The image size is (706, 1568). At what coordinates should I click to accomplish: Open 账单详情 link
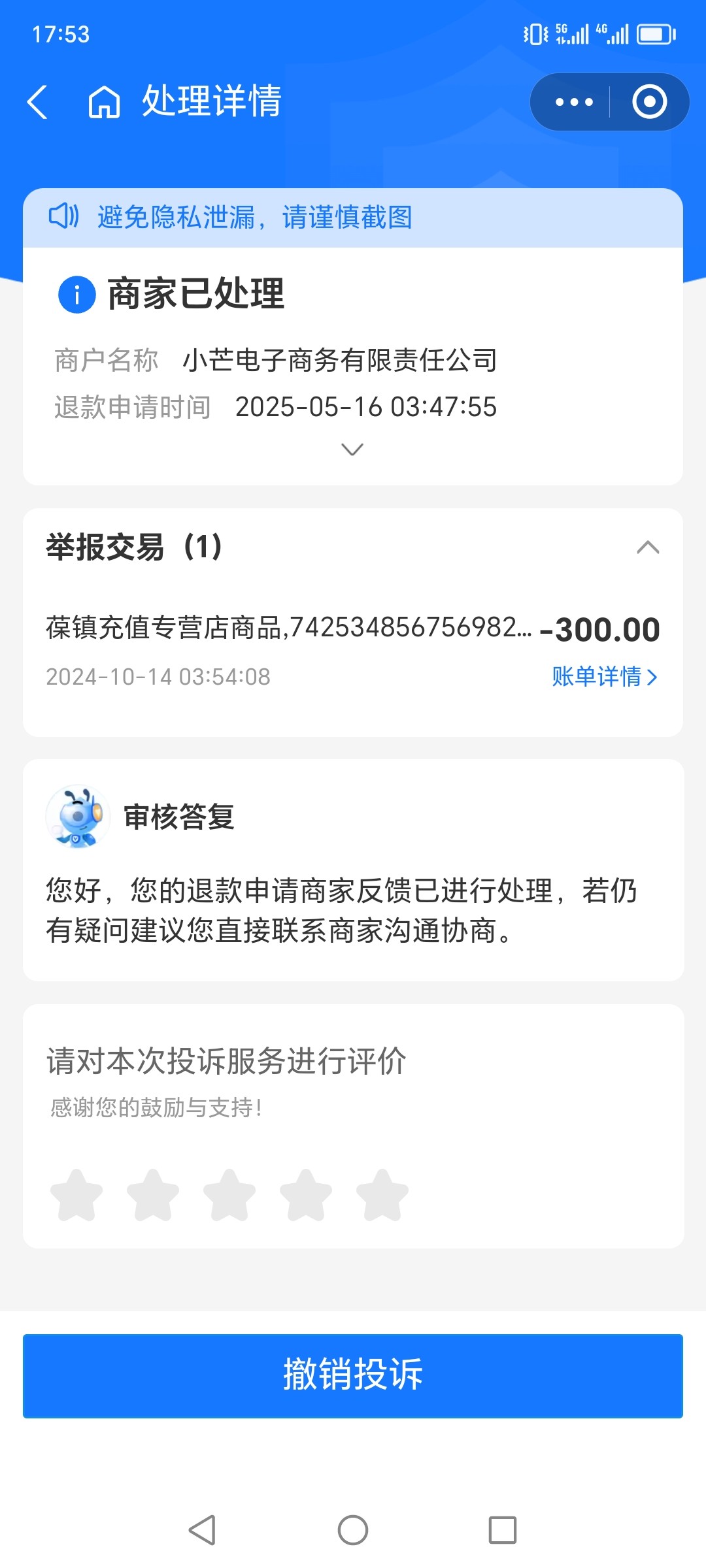pyautogui.click(x=605, y=677)
